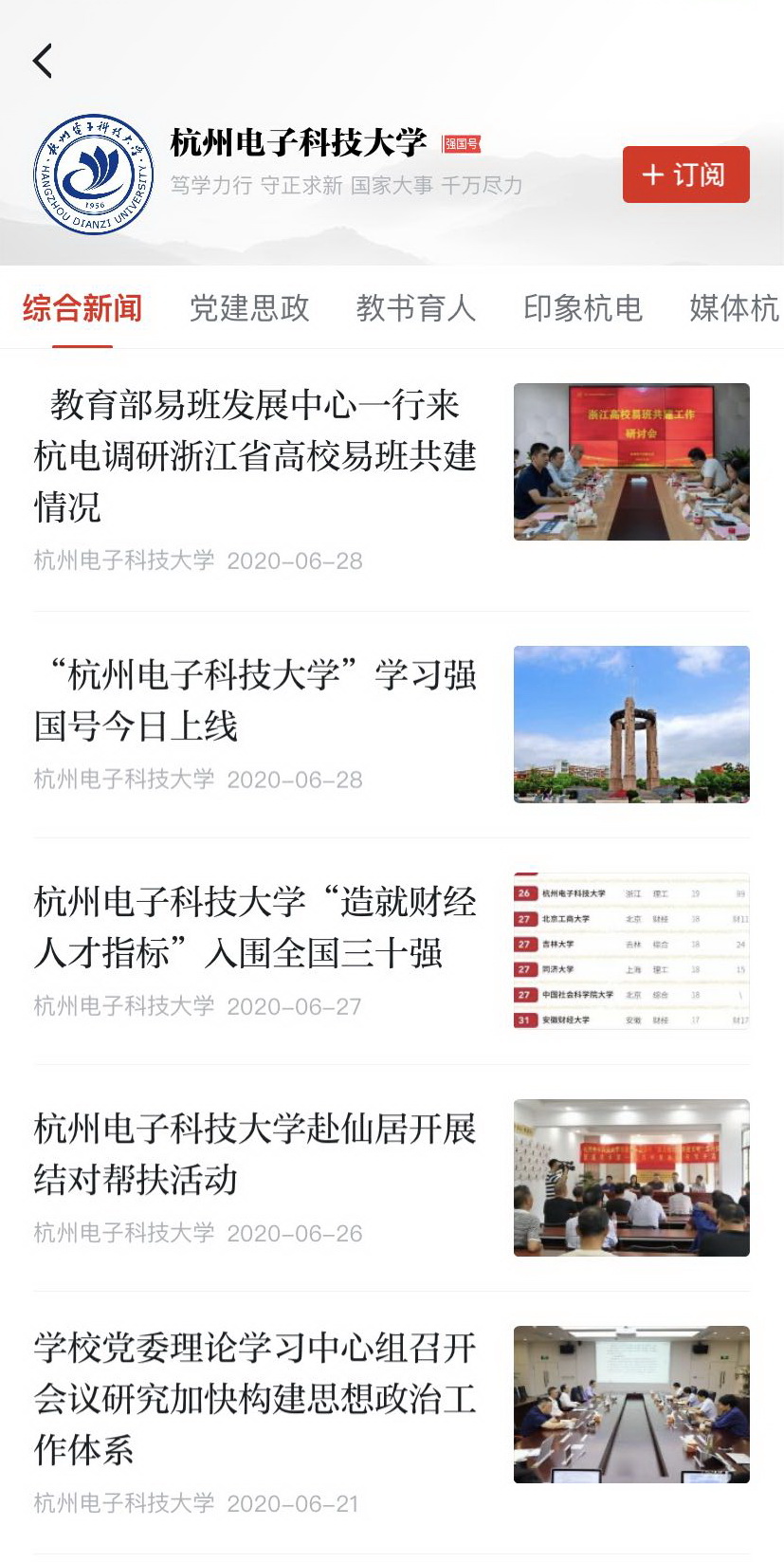
Task: Switch to the 综合新闻 tab
Action: pyautogui.click(x=82, y=308)
